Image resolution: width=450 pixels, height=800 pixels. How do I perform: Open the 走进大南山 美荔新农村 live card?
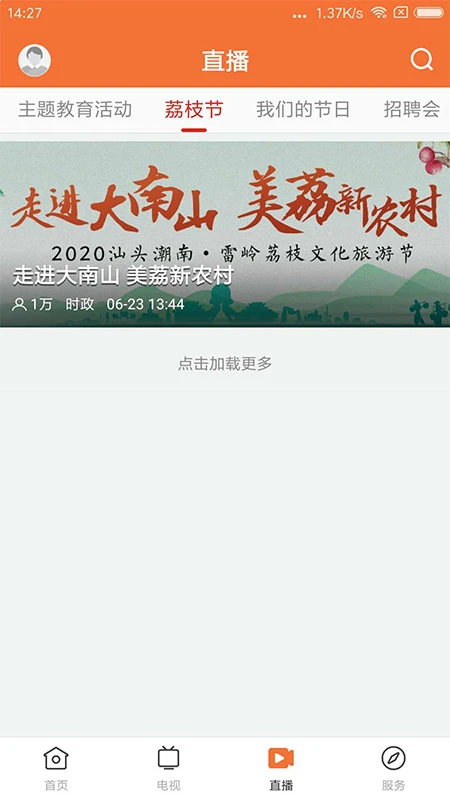click(x=225, y=234)
